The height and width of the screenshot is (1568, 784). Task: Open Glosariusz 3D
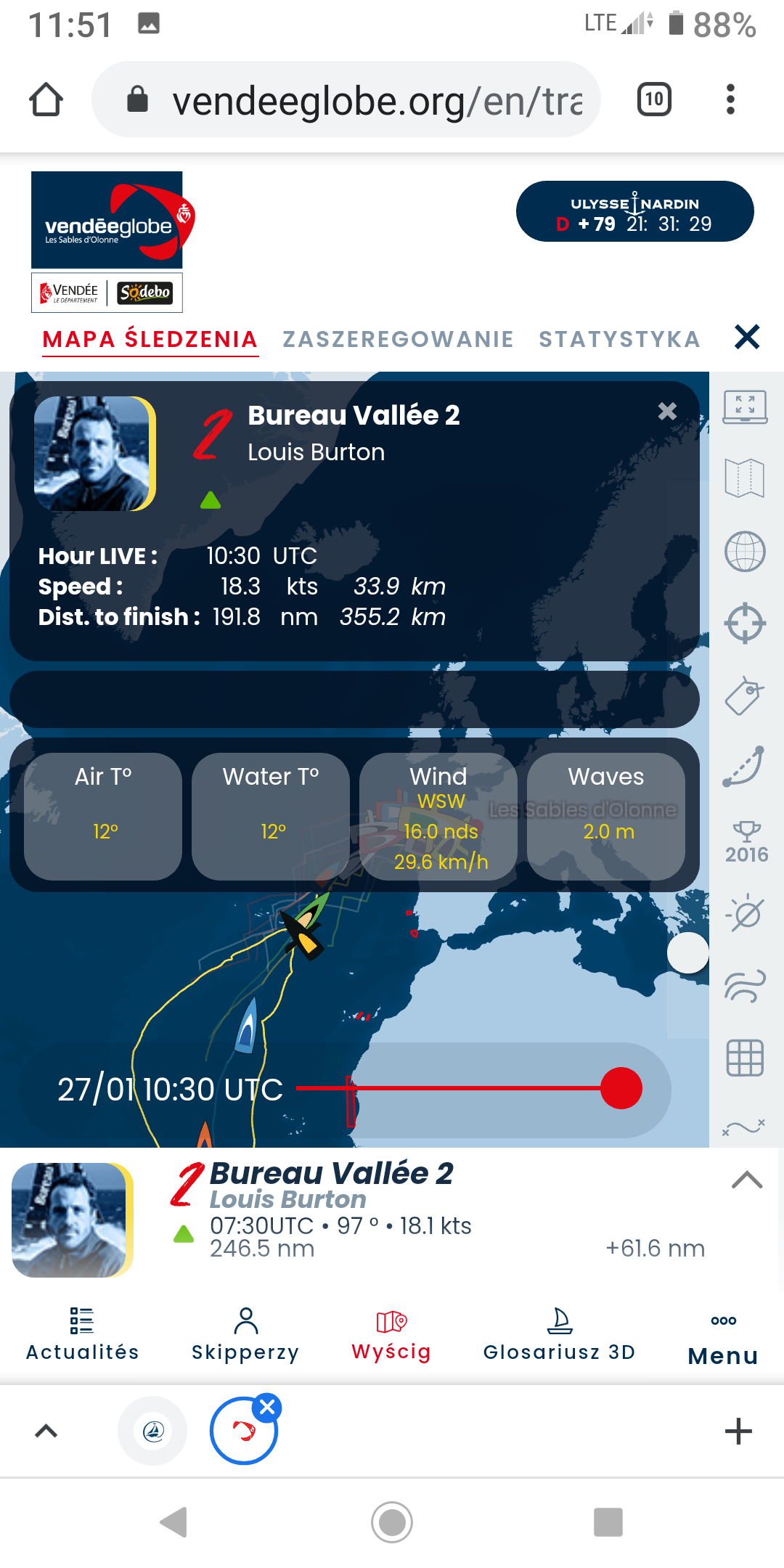click(x=560, y=1334)
